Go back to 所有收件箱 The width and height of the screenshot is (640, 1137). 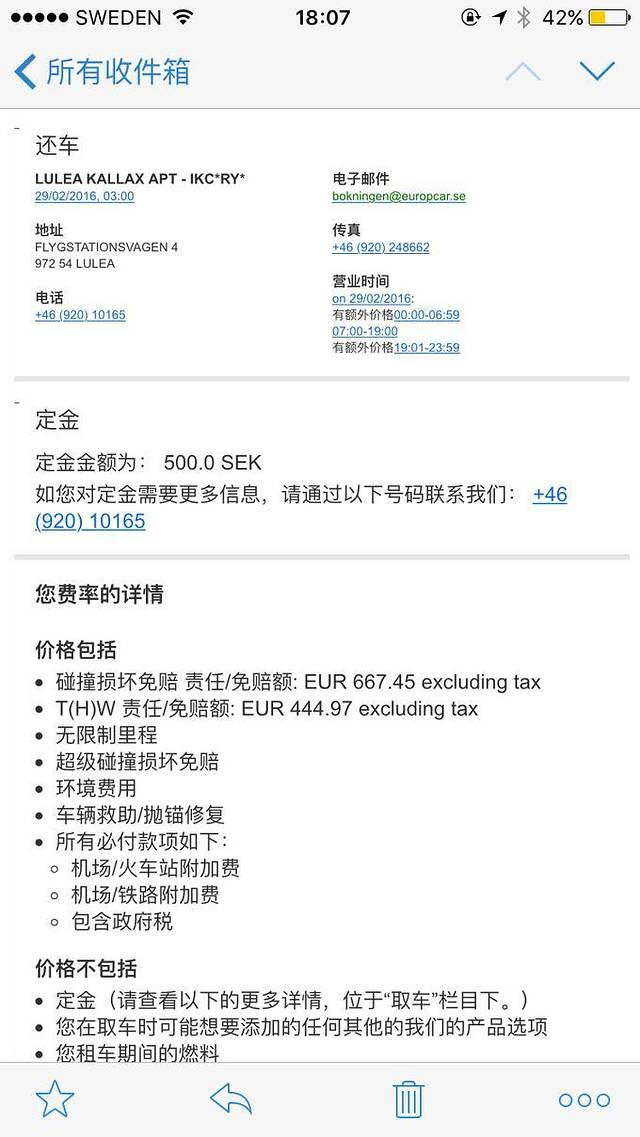point(102,72)
